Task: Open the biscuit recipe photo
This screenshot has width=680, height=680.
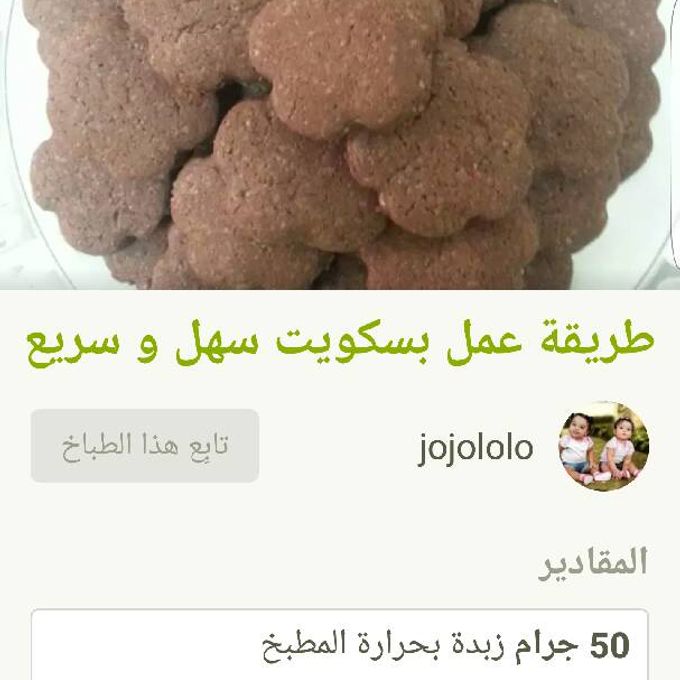Action: (x=340, y=145)
